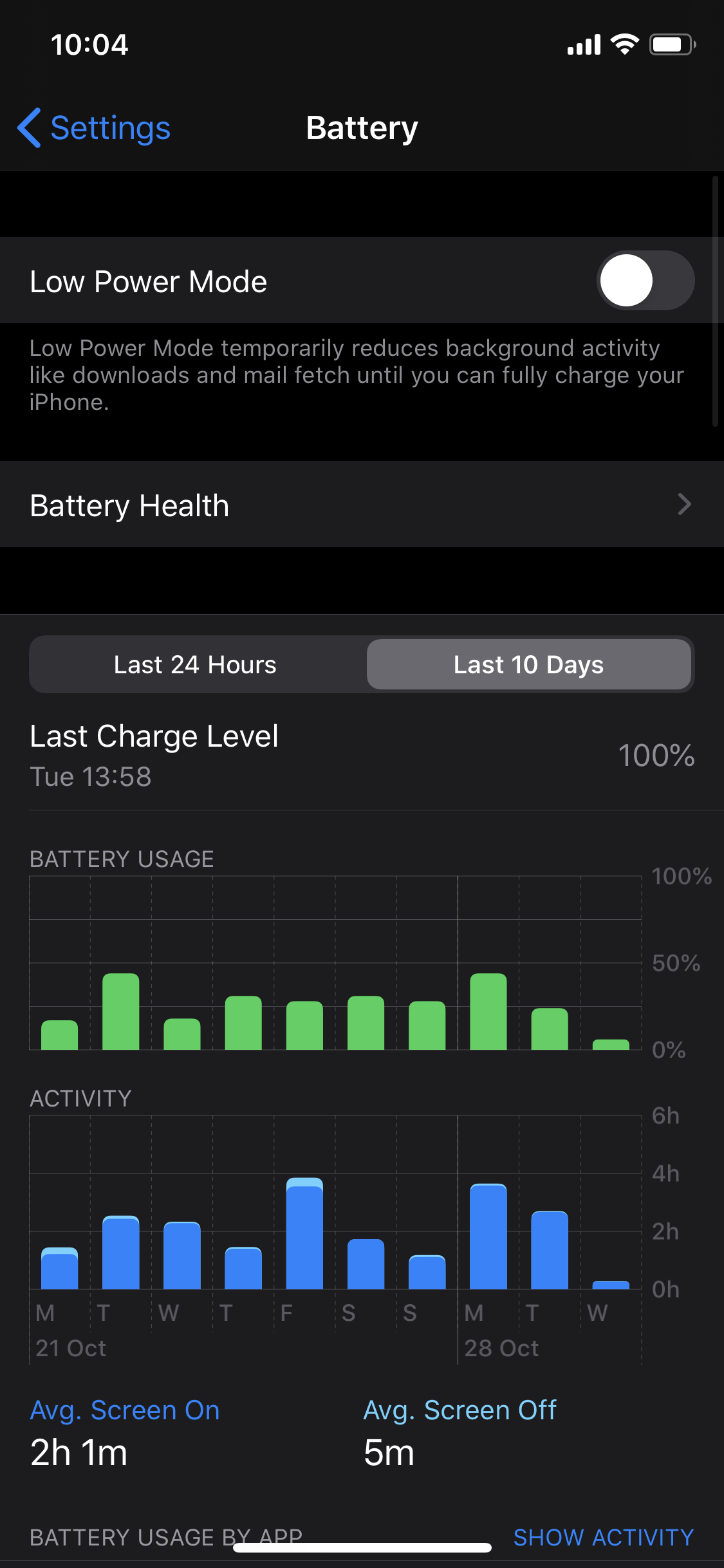This screenshot has height=1568, width=724.
Task: Open Battery Health
Action: [x=362, y=505]
